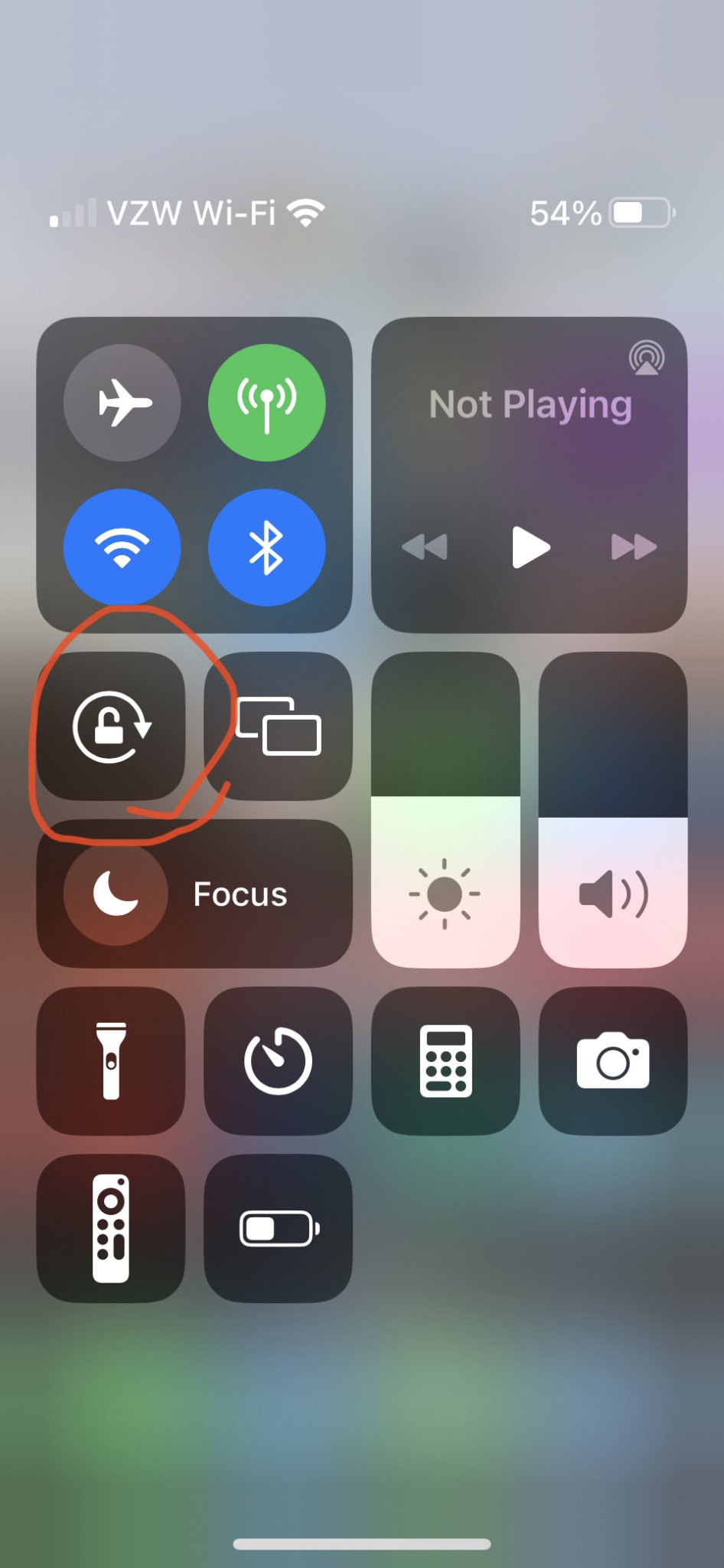The image size is (724, 1568).
Task: Skip to the next track
Action: [634, 547]
